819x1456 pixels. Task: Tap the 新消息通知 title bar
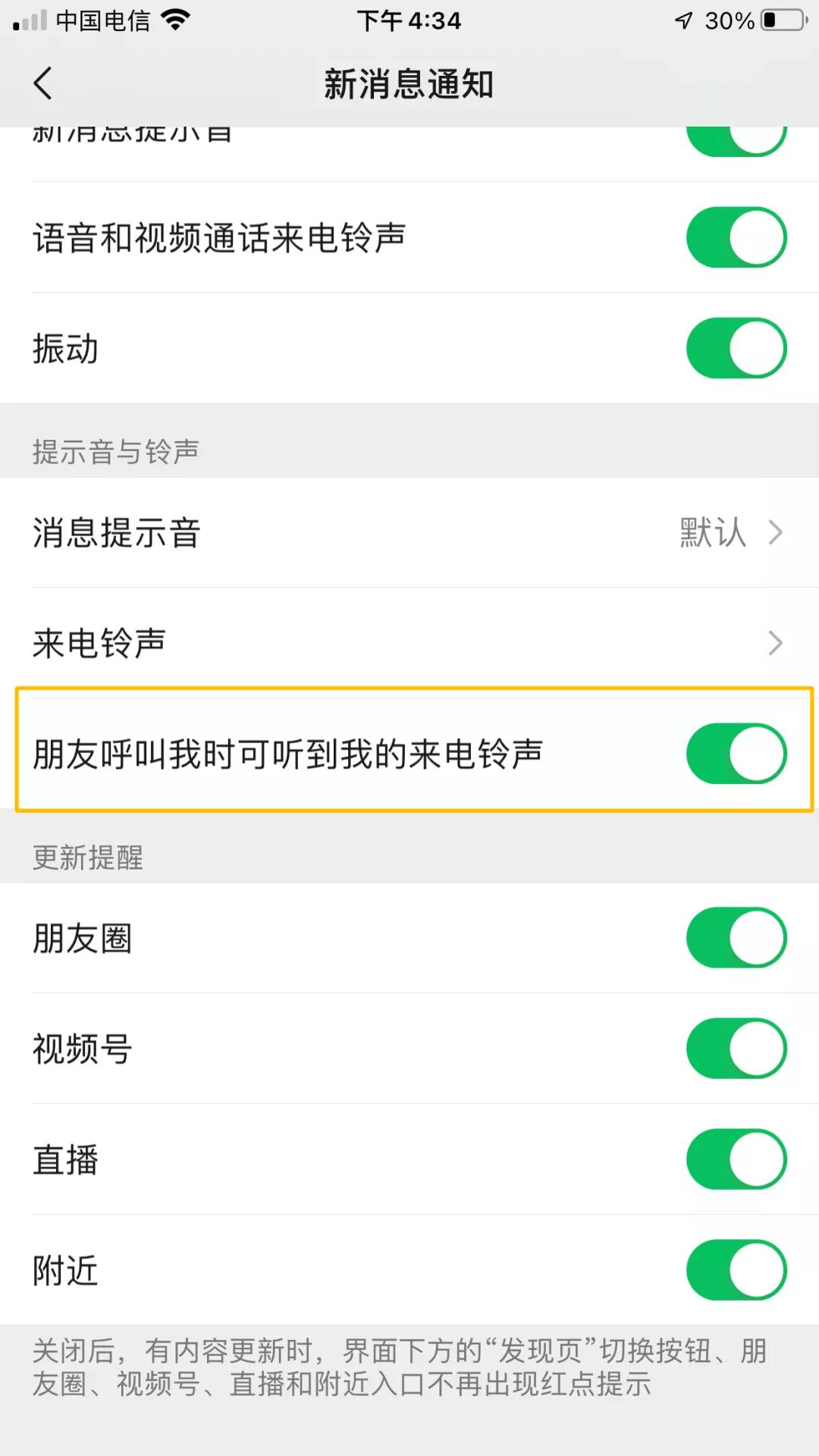click(409, 84)
